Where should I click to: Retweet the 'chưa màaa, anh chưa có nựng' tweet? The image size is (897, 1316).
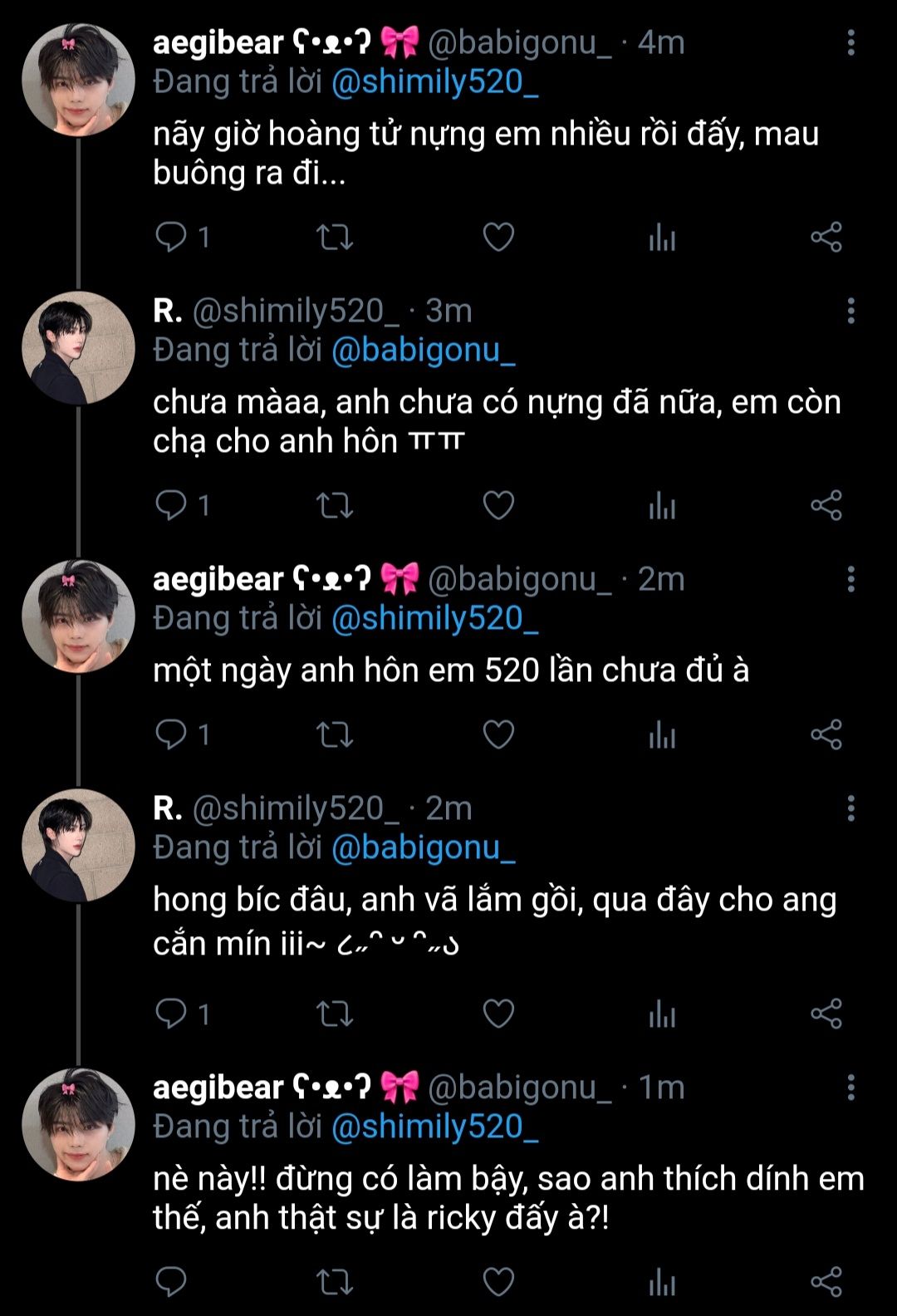tap(336, 505)
